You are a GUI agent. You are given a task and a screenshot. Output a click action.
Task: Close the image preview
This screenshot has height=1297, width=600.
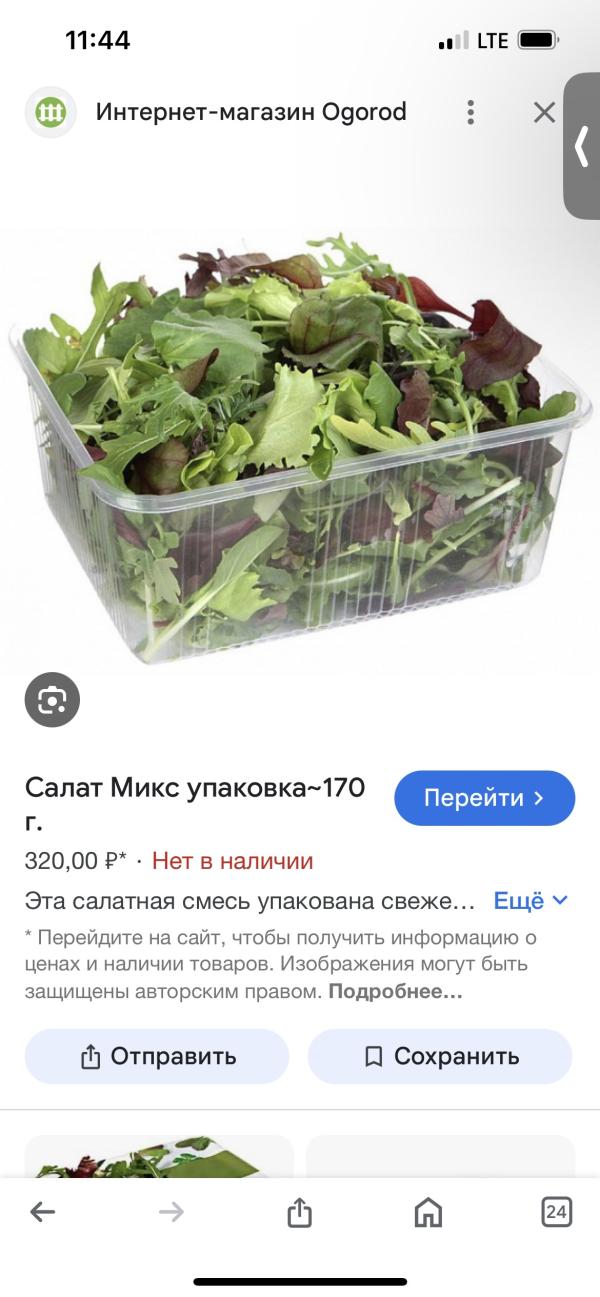tap(544, 112)
